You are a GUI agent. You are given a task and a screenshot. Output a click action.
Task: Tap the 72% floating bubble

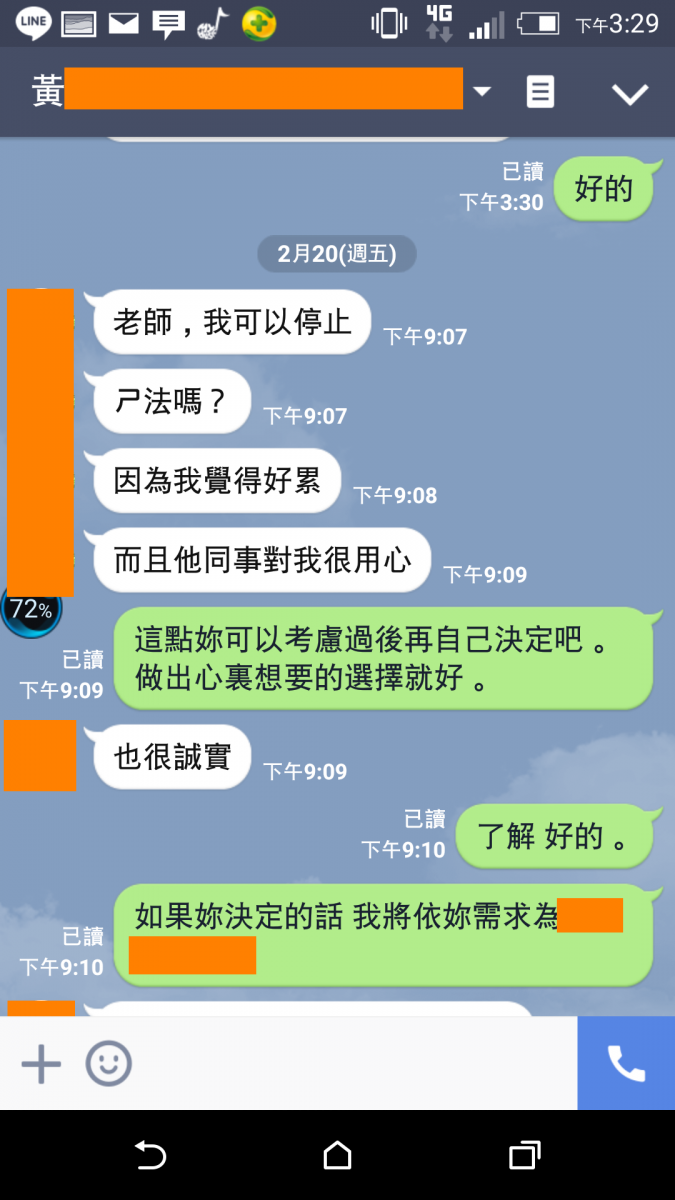32,610
